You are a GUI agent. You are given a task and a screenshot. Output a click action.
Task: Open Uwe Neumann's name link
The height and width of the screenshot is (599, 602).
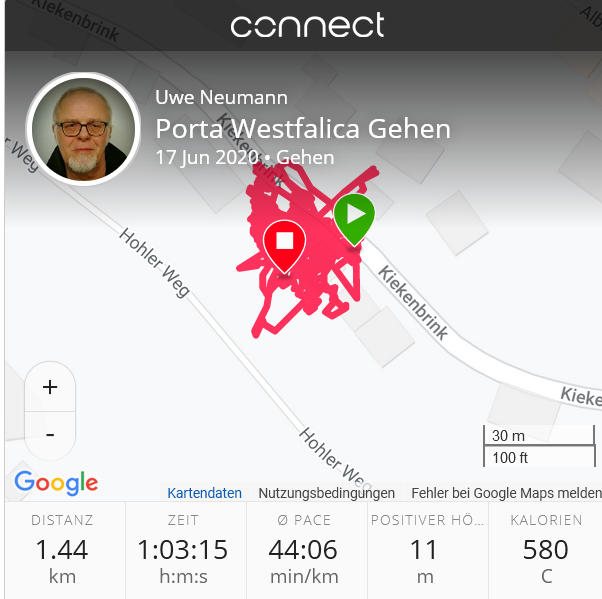(x=221, y=98)
